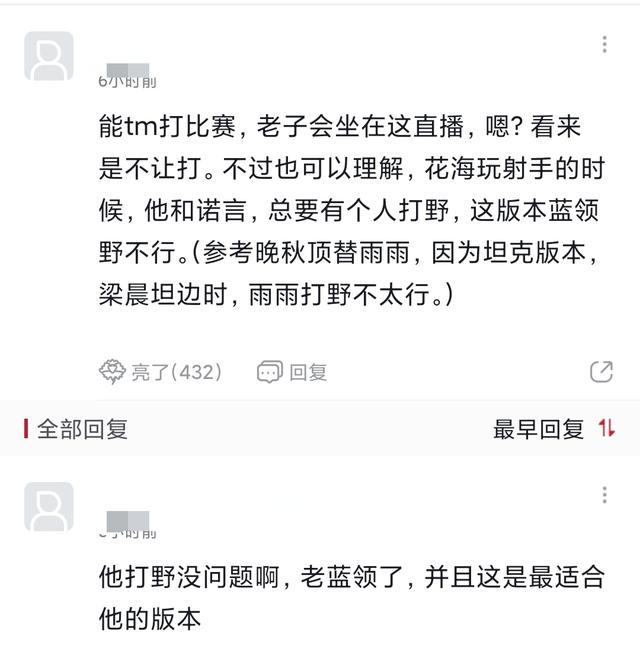This screenshot has height=652, width=640.
Task: Share the top comment
Action: click(x=601, y=372)
